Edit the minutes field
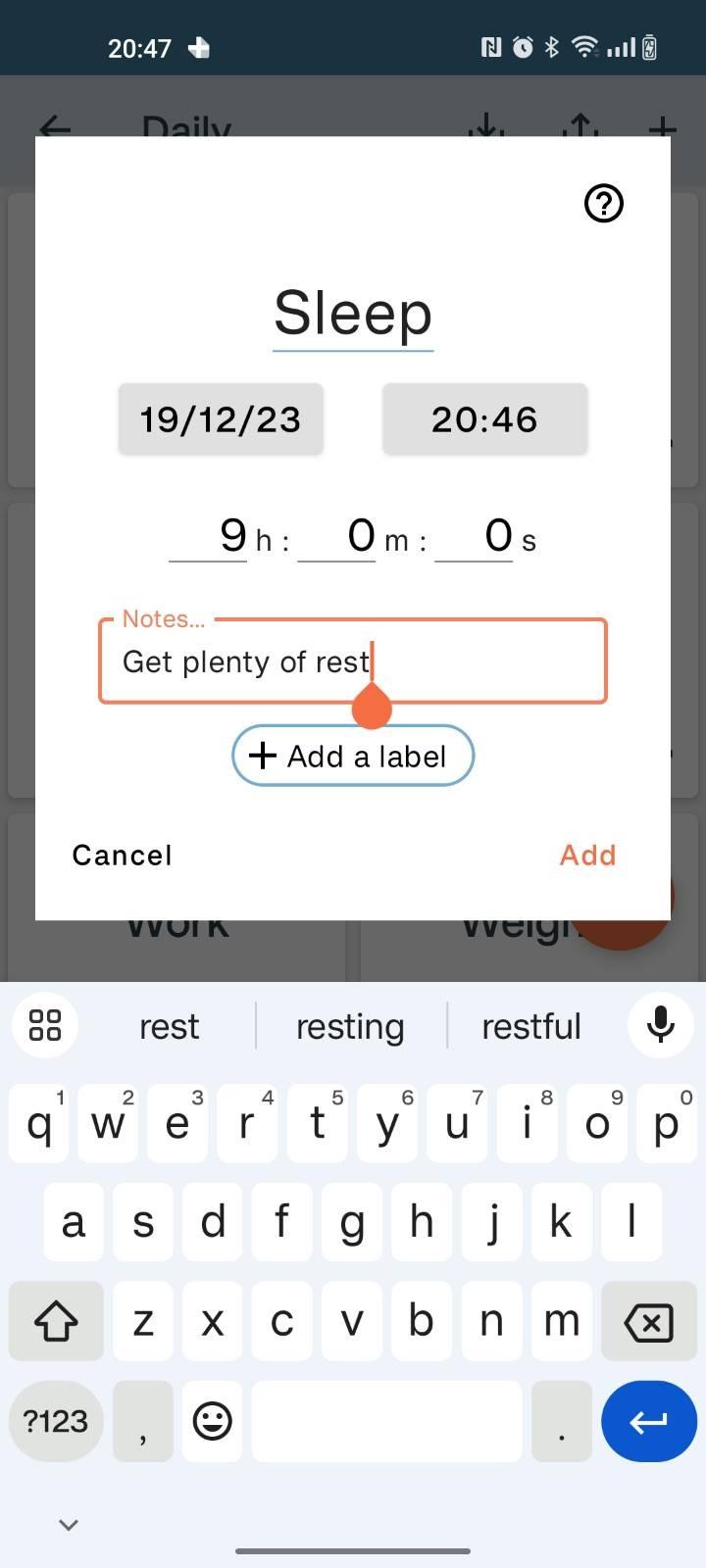706x1568 pixels. pyautogui.click(x=337, y=536)
